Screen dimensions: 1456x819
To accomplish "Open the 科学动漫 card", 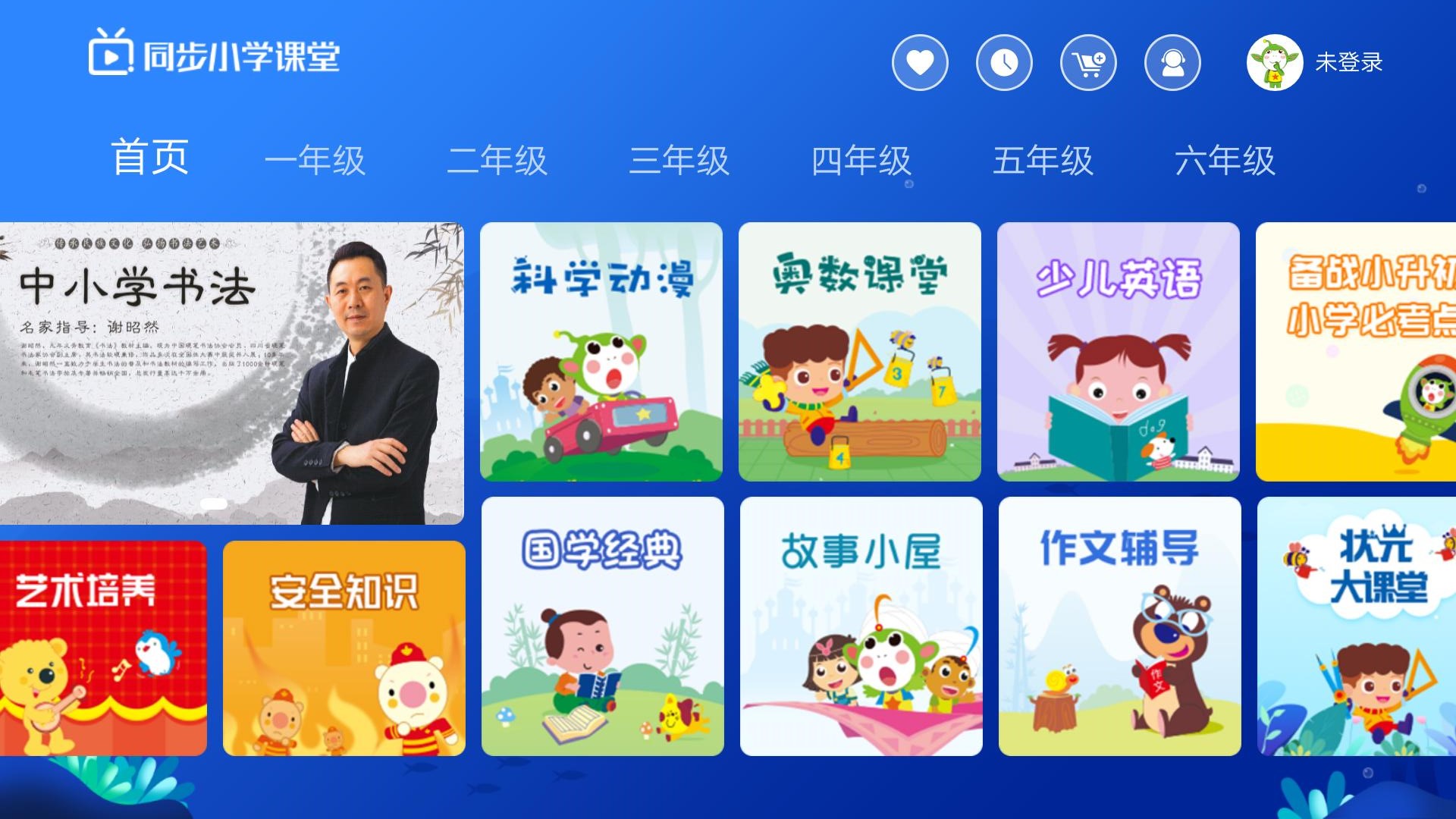I will click(x=601, y=352).
